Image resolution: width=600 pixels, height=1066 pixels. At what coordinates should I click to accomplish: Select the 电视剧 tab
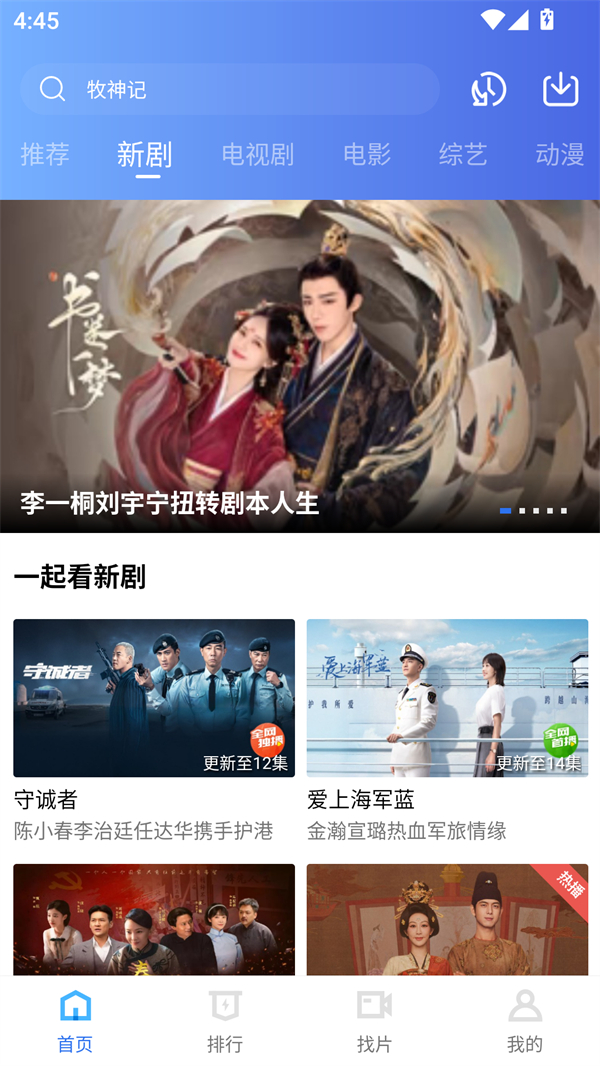(258, 154)
